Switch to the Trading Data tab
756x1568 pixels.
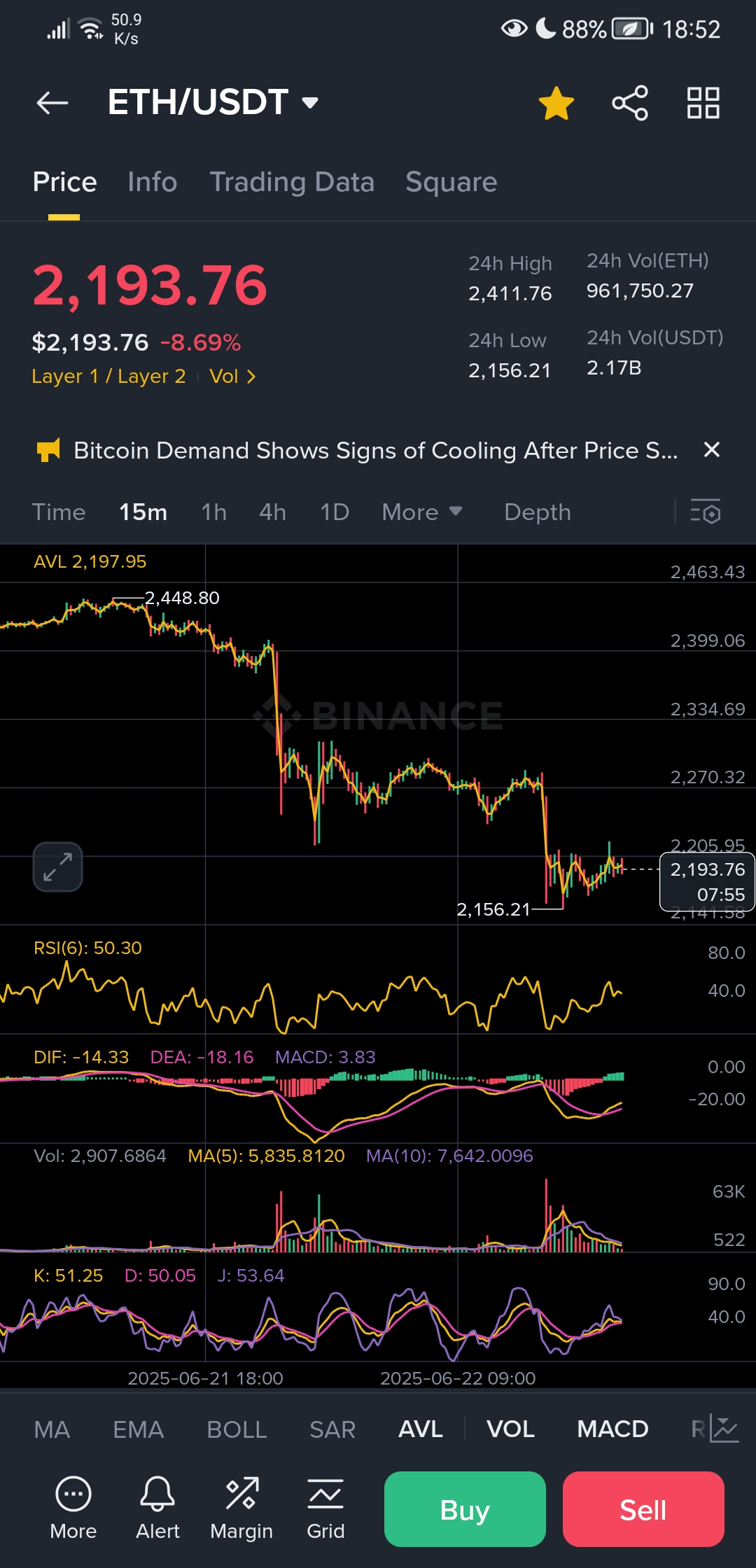pyautogui.click(x=292, y=182)
